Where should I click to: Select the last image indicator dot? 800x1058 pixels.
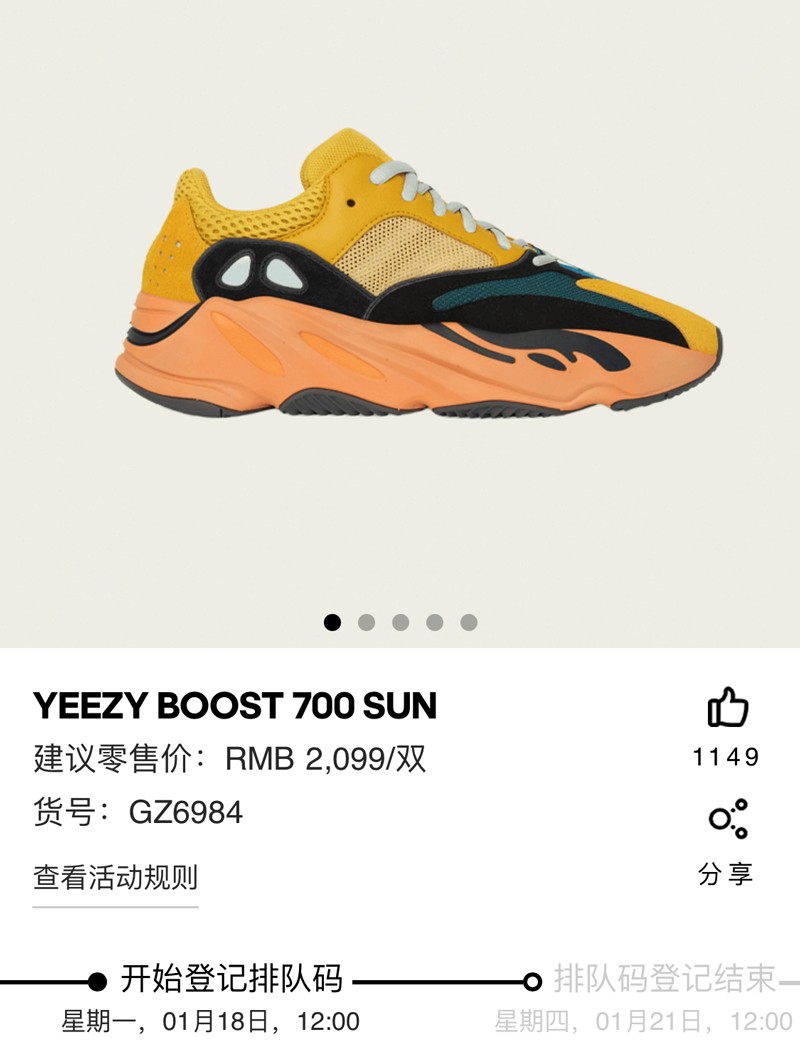pos(469,622)
